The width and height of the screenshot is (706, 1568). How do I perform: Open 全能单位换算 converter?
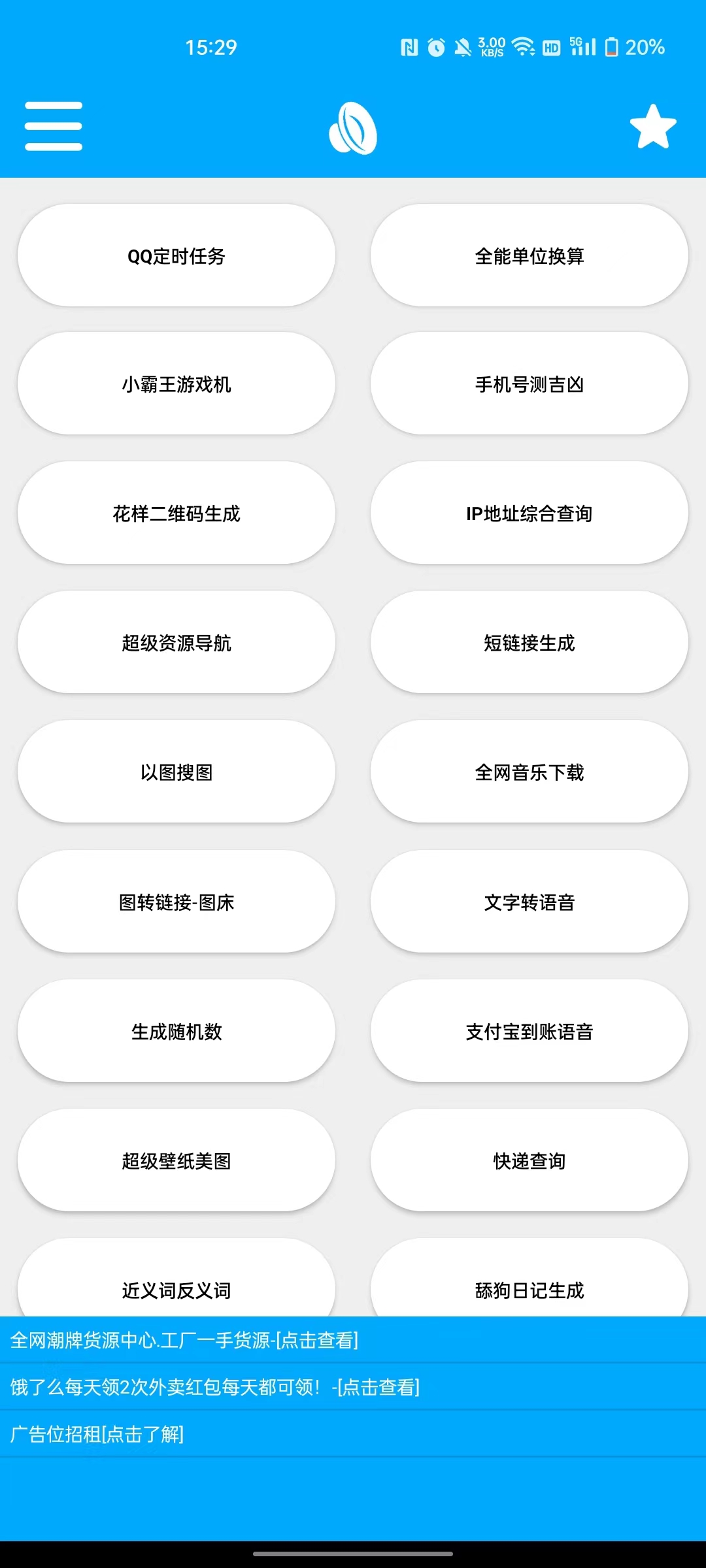pos(529,255)
